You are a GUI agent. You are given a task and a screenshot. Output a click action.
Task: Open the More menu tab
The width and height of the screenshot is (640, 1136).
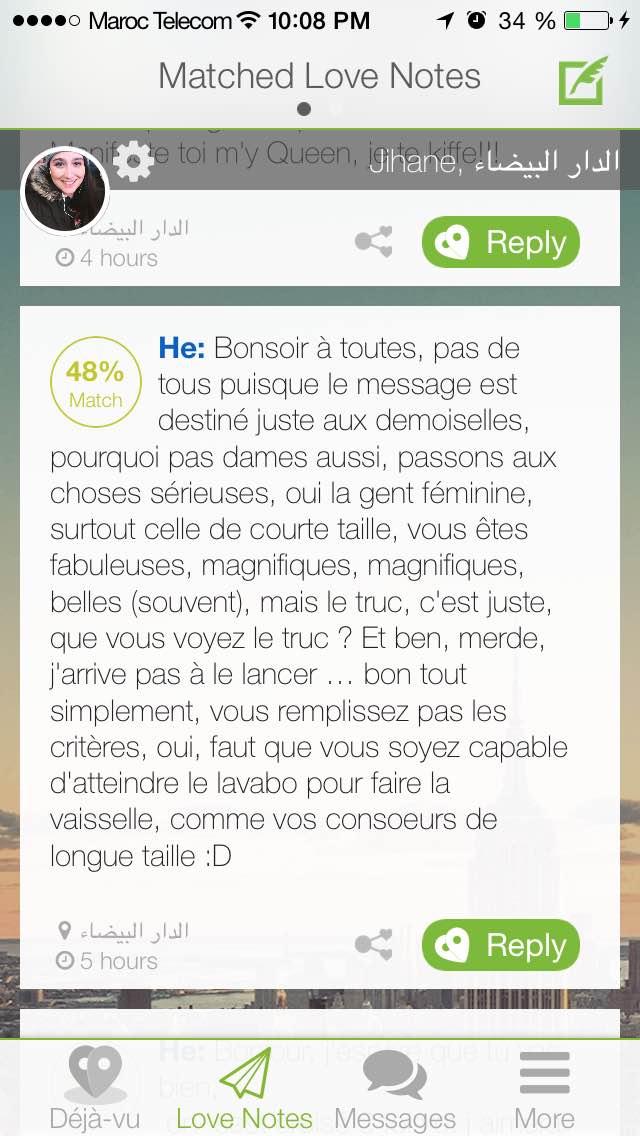click(x=544, y=1088)
